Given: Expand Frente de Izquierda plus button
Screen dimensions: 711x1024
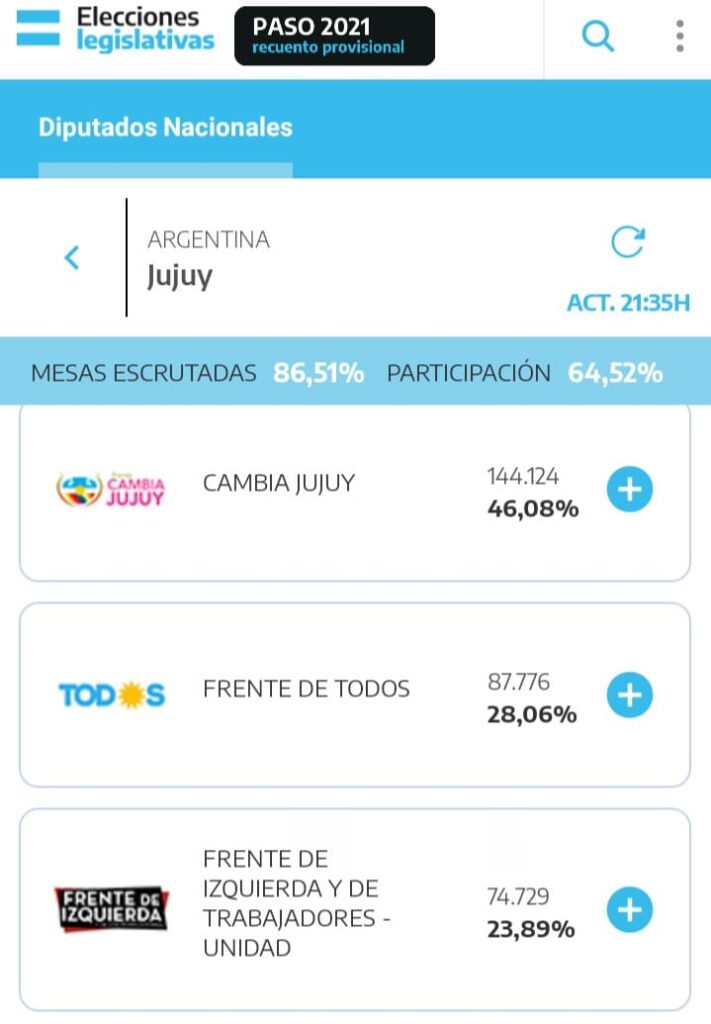Looking at the screenshot, I should (630, 911).
